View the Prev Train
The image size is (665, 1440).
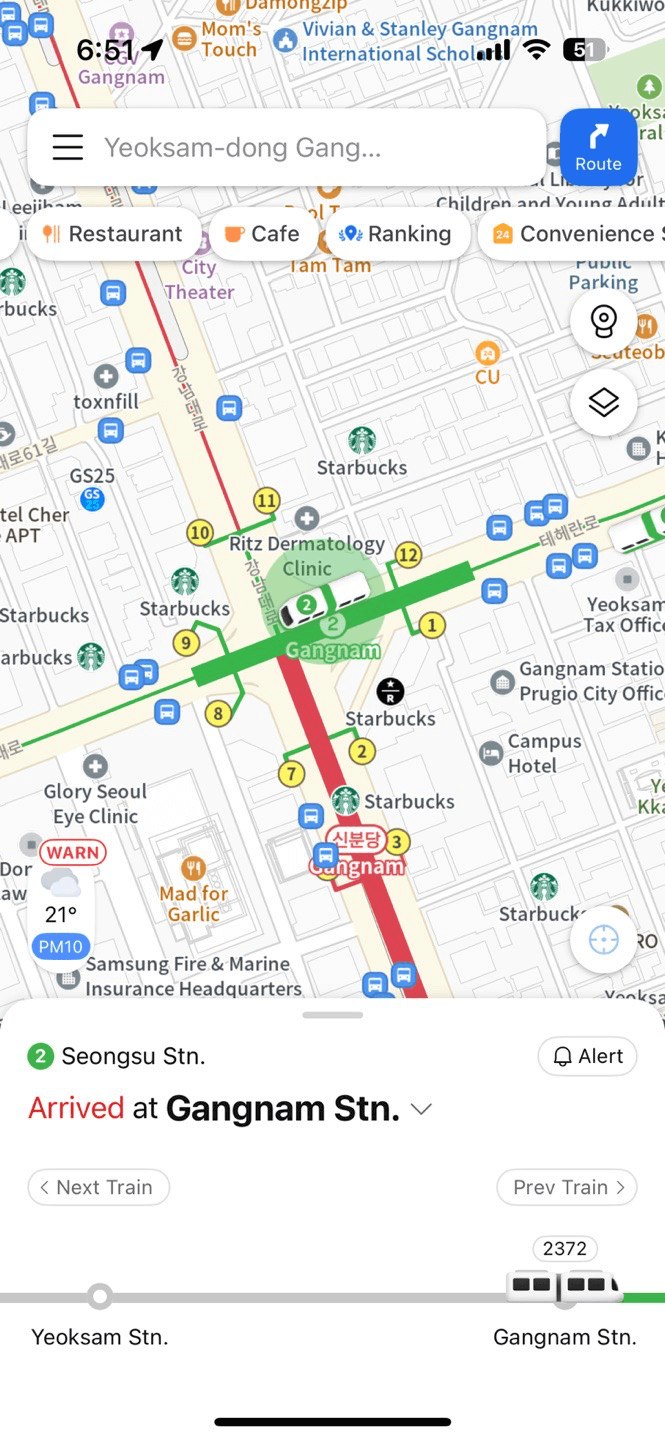[567, 1187]
